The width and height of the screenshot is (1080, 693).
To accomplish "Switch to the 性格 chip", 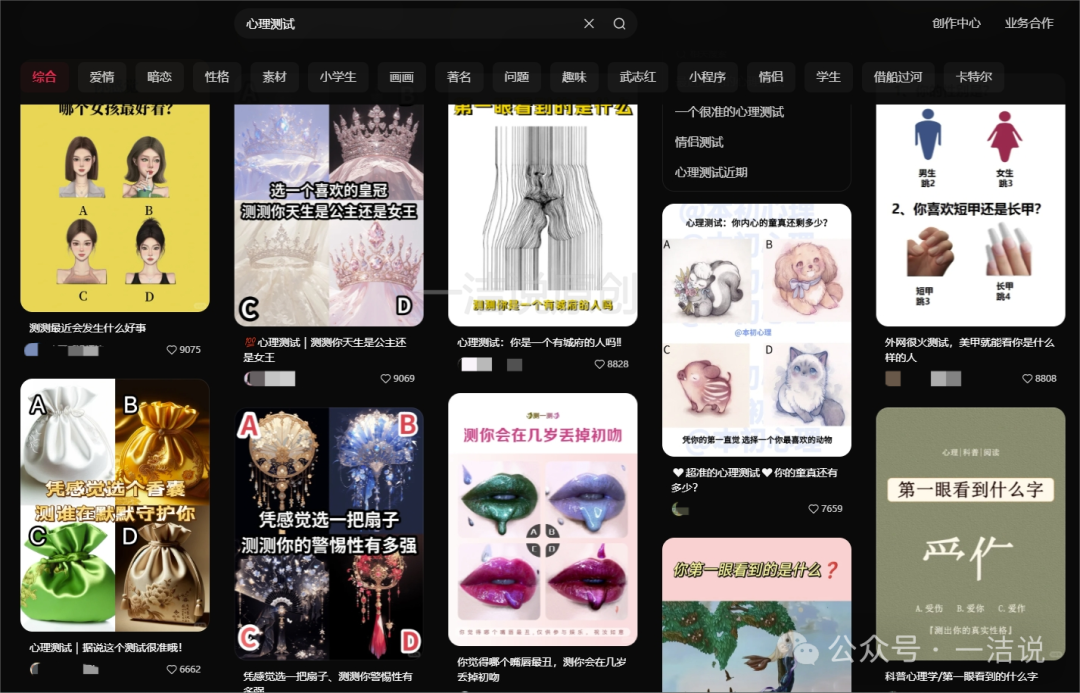I will pos(217,77).
